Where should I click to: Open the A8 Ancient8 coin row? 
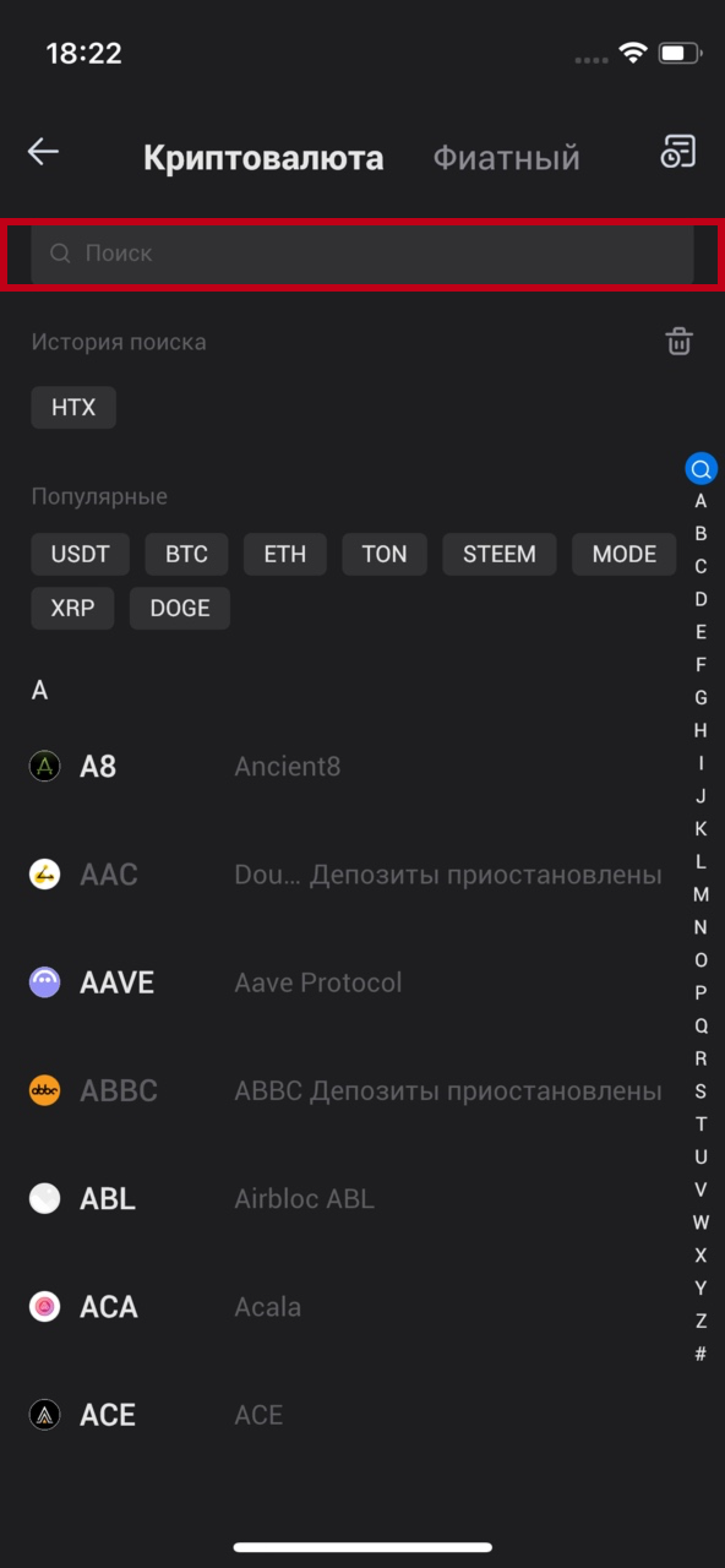343,766
